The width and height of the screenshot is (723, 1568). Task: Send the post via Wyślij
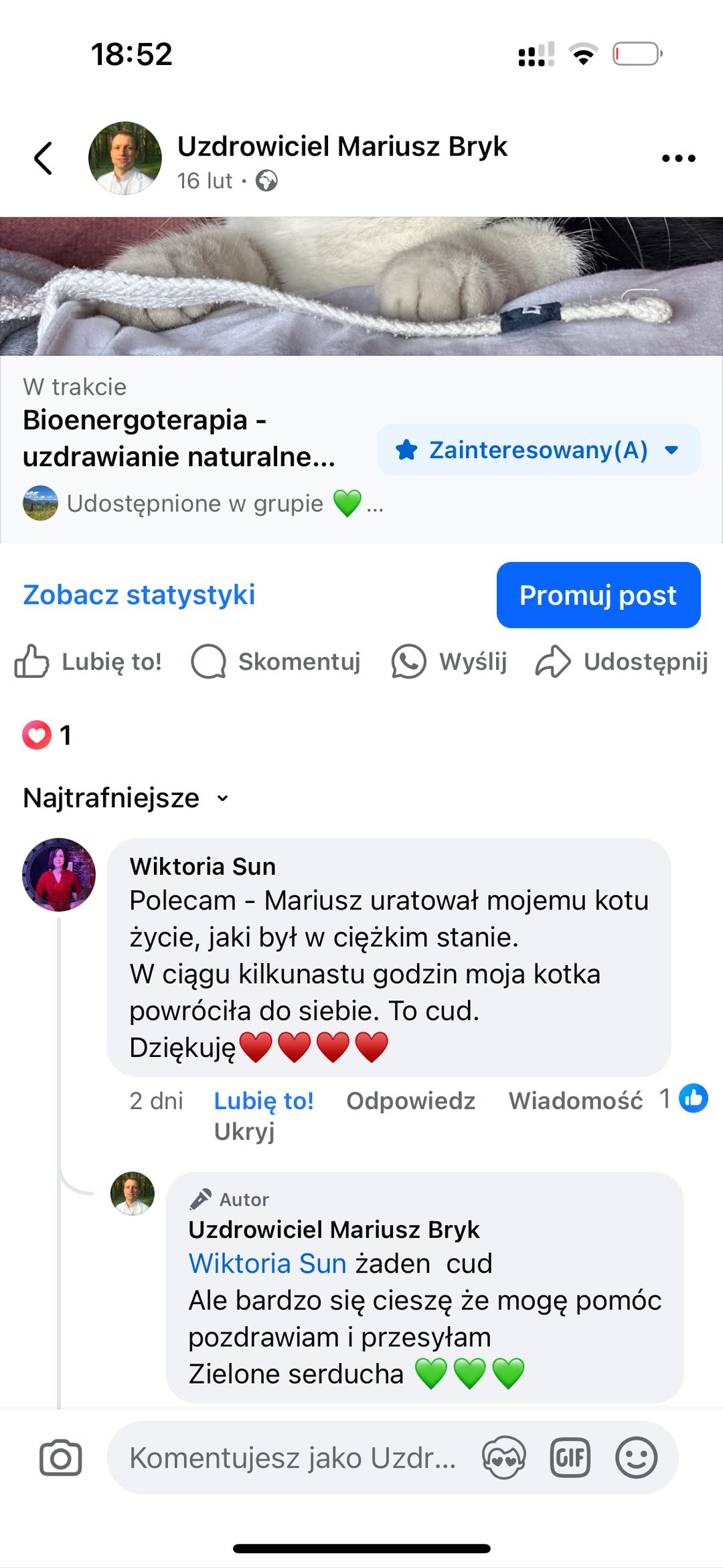(449, 662)
